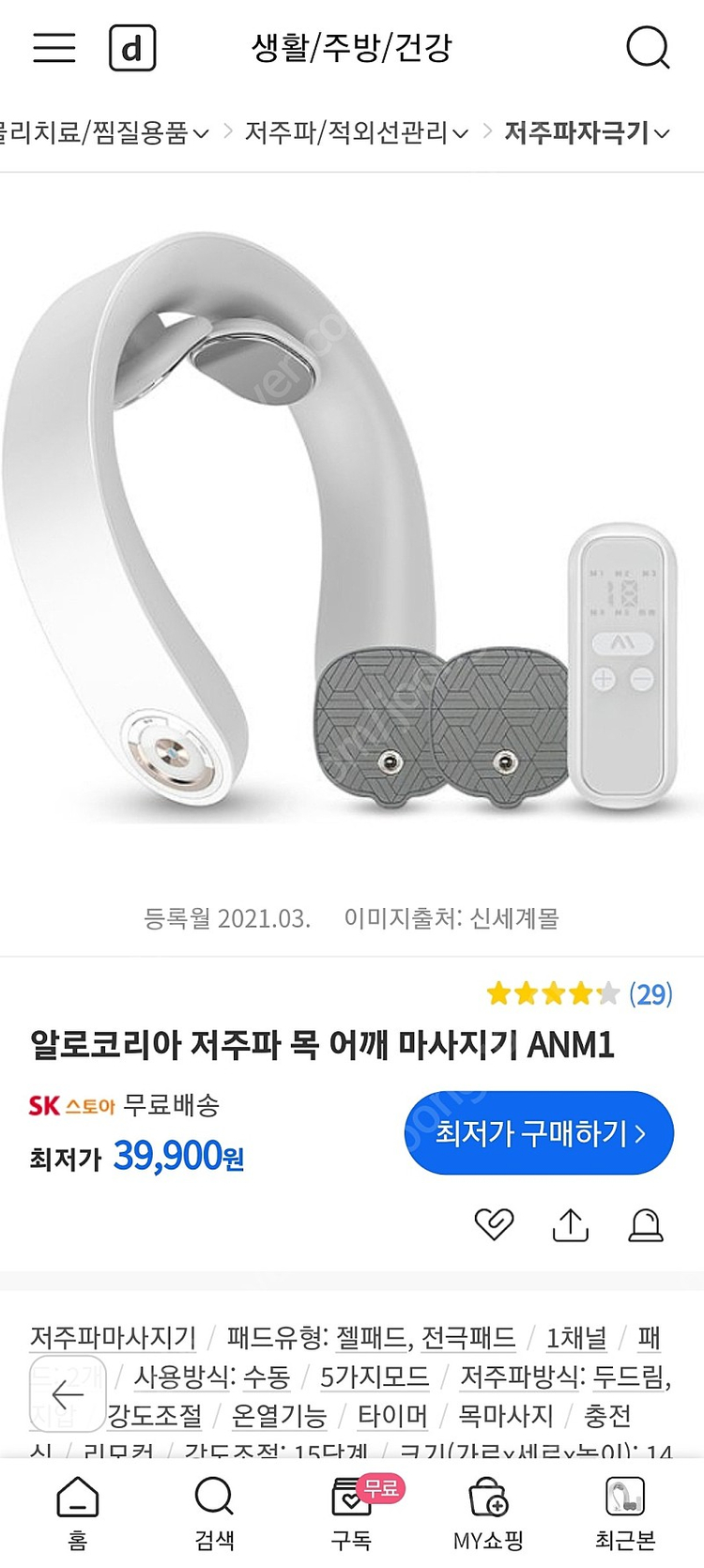Open the search magnifier icon

[647, 48]
